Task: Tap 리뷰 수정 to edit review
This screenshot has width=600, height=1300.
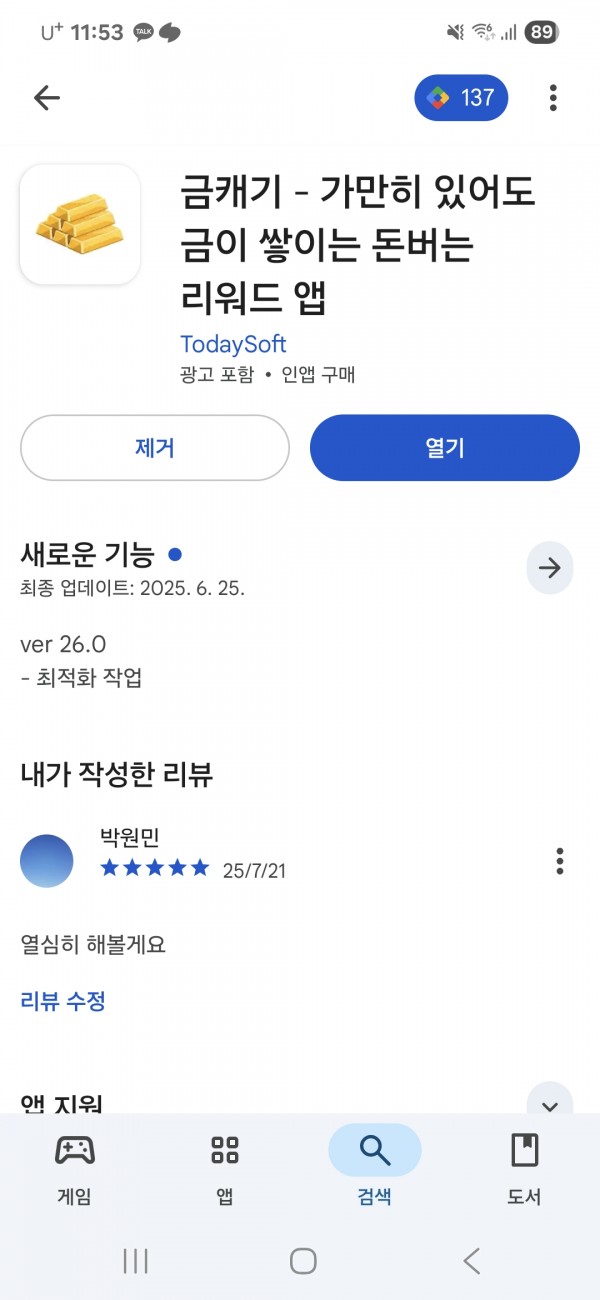Action: (63, 1001)
